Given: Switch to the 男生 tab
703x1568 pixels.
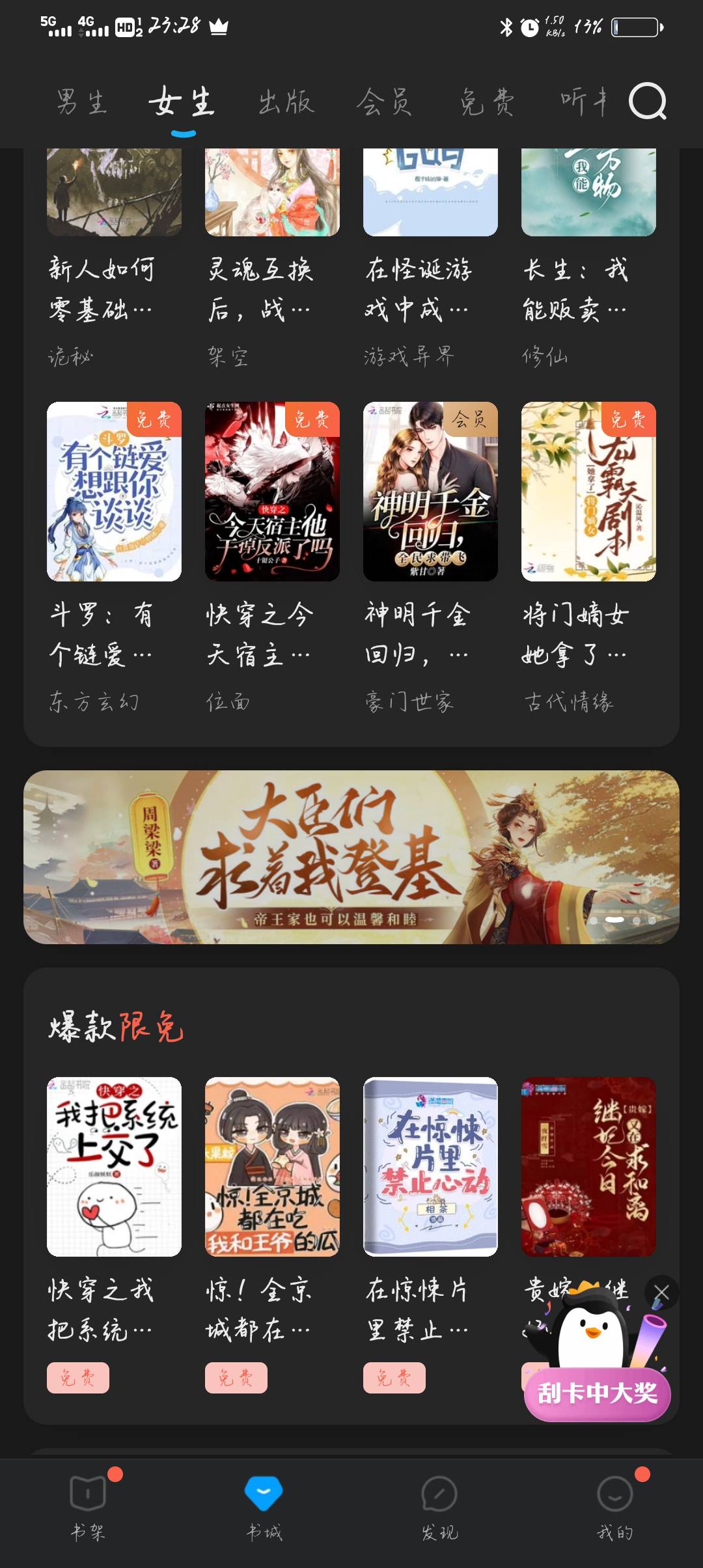Looking at the screenshot, I should pyautogui.click(x=81, y=102).
